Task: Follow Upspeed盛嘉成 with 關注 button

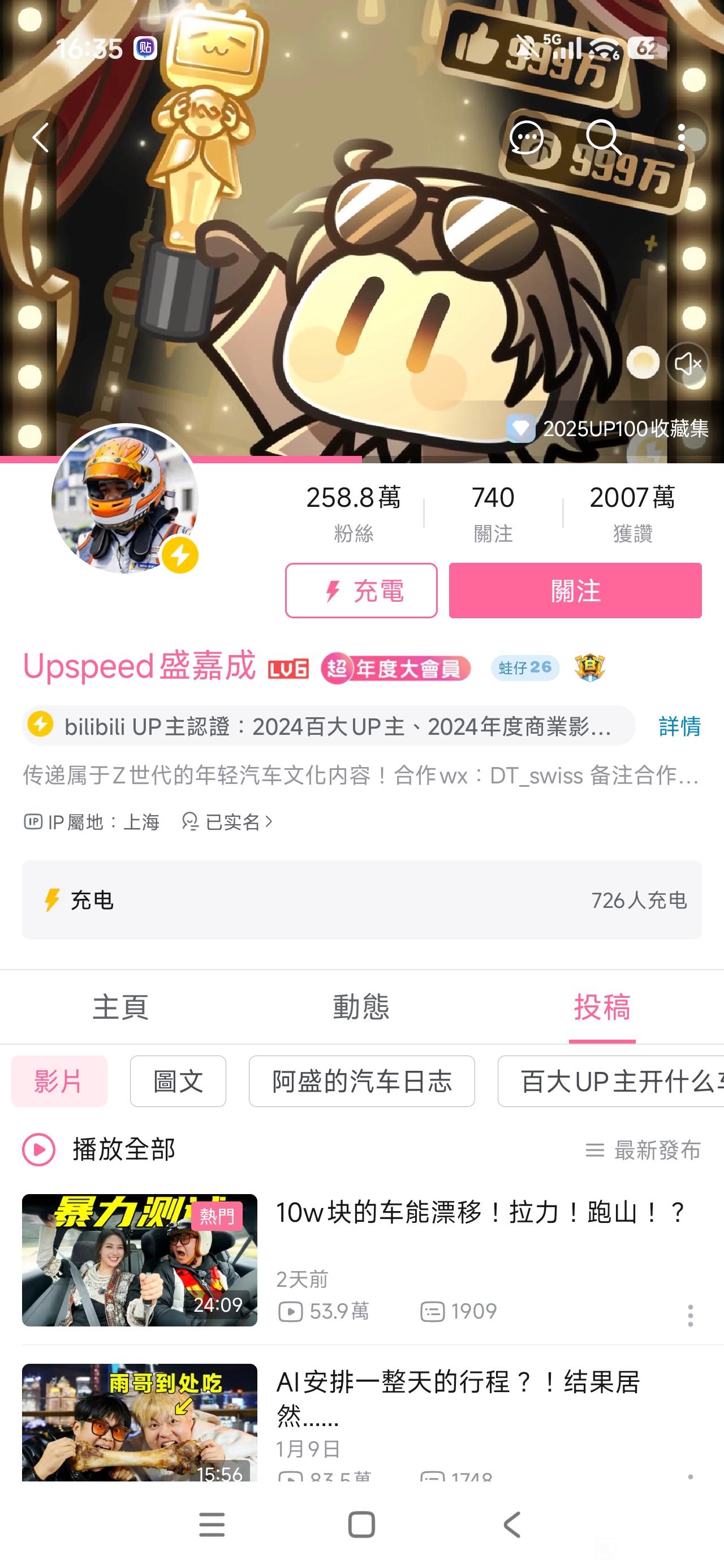Action: [575, 591]
